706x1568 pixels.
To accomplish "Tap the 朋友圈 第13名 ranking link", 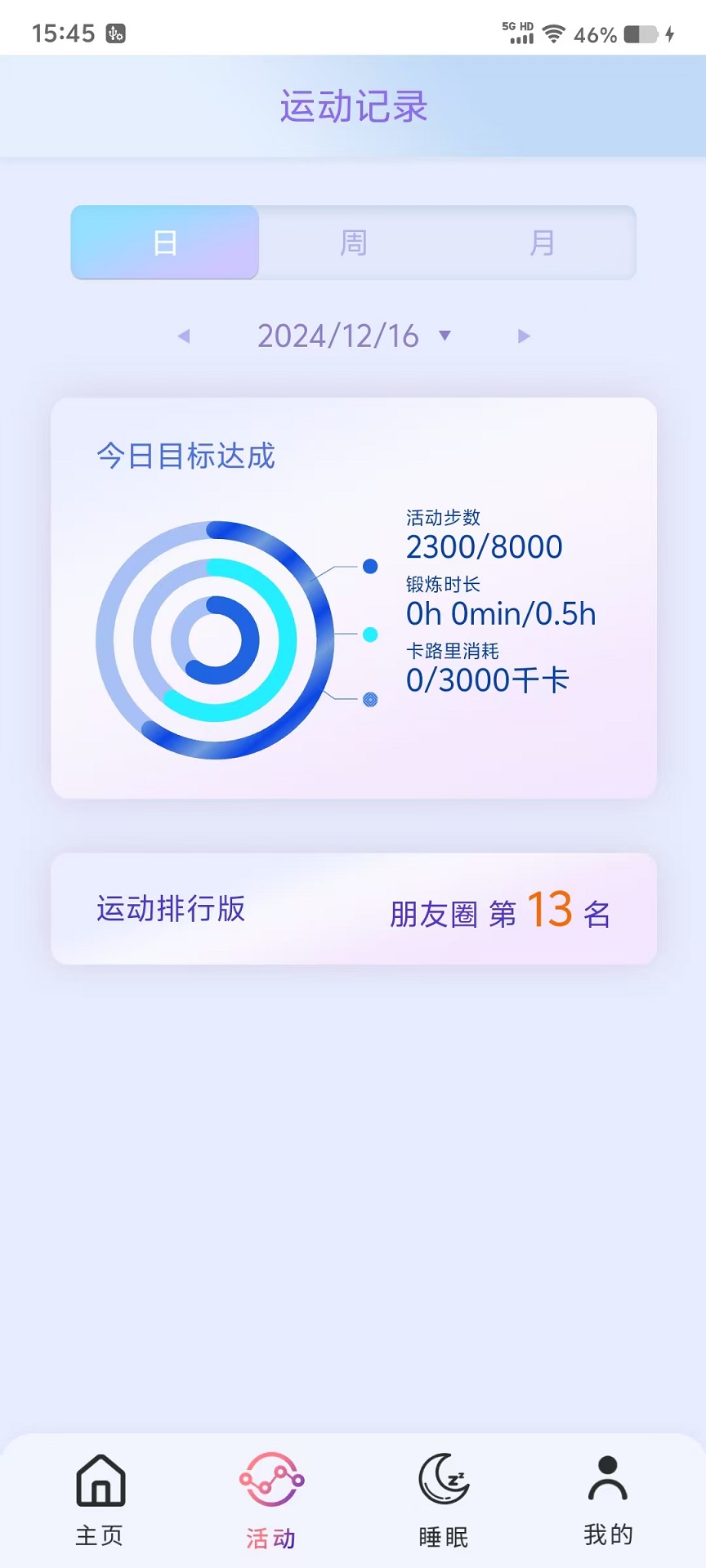I will tap(501, 911).
